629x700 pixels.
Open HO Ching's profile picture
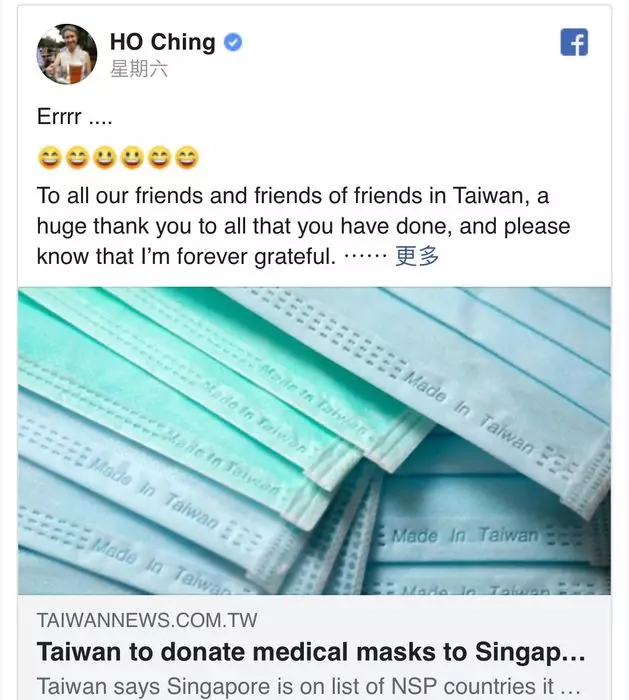pyautogui.click(x=67, y=53)
